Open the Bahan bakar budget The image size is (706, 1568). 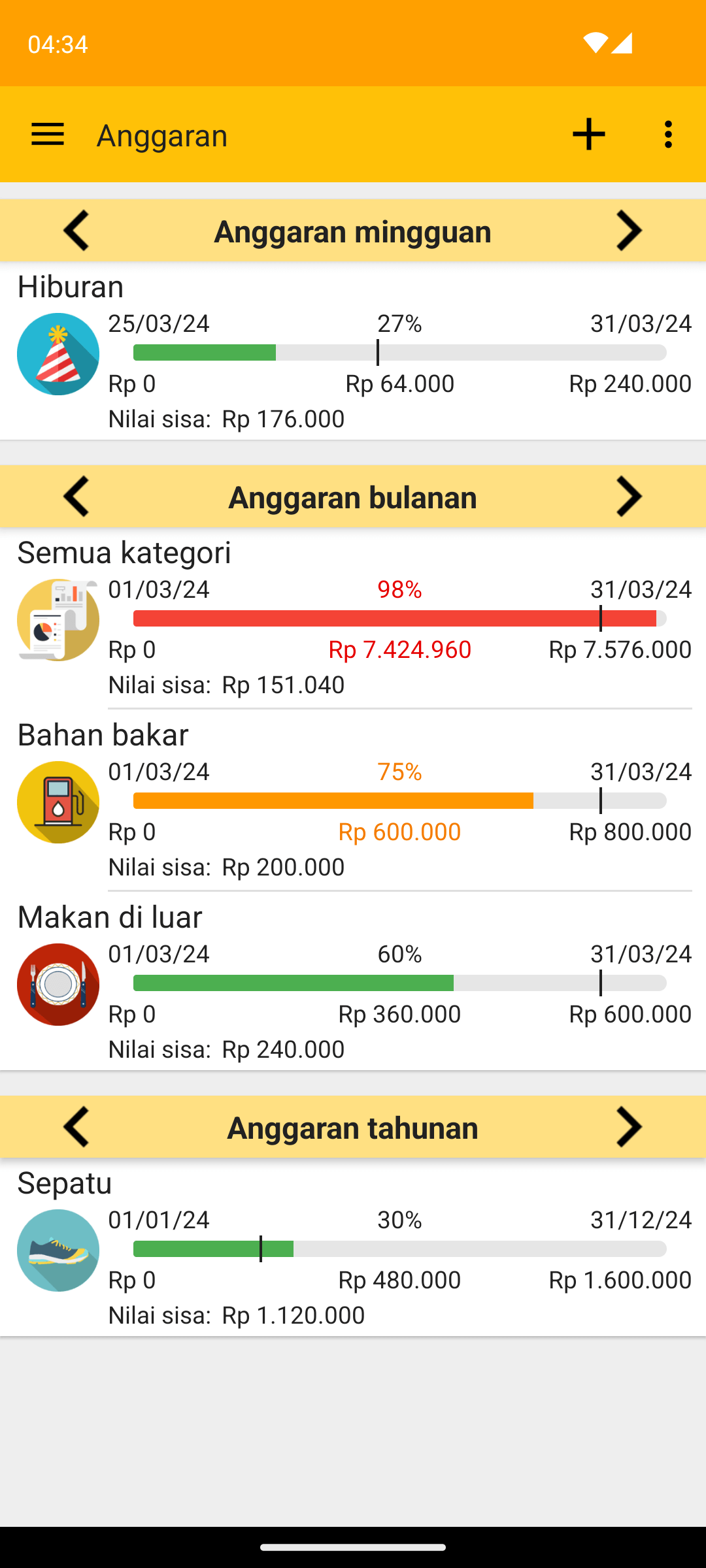[353, 800]
